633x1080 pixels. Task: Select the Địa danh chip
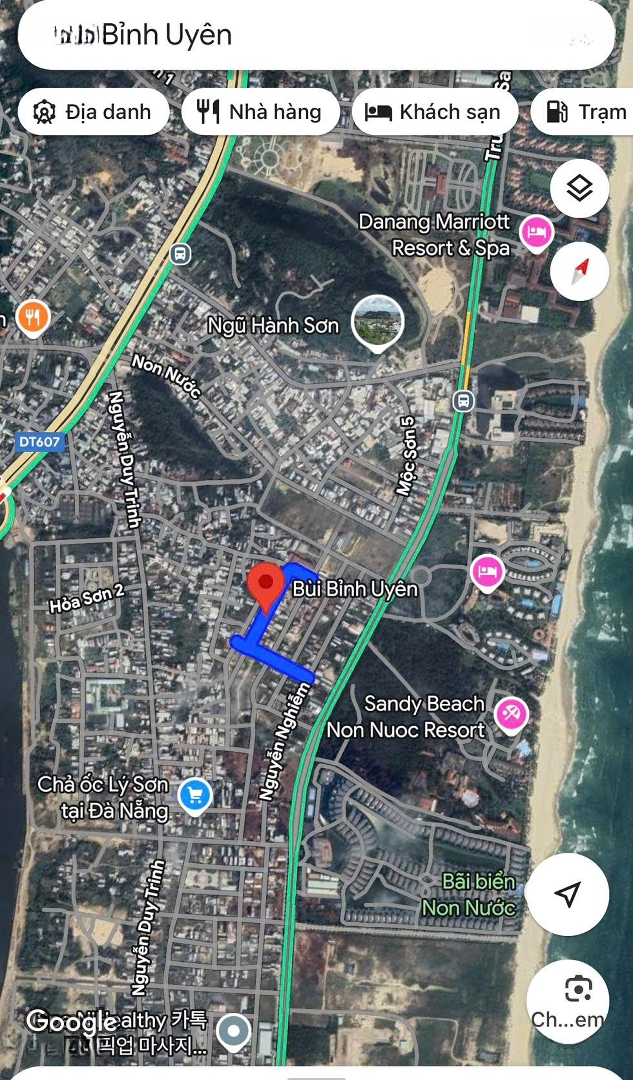93,112
